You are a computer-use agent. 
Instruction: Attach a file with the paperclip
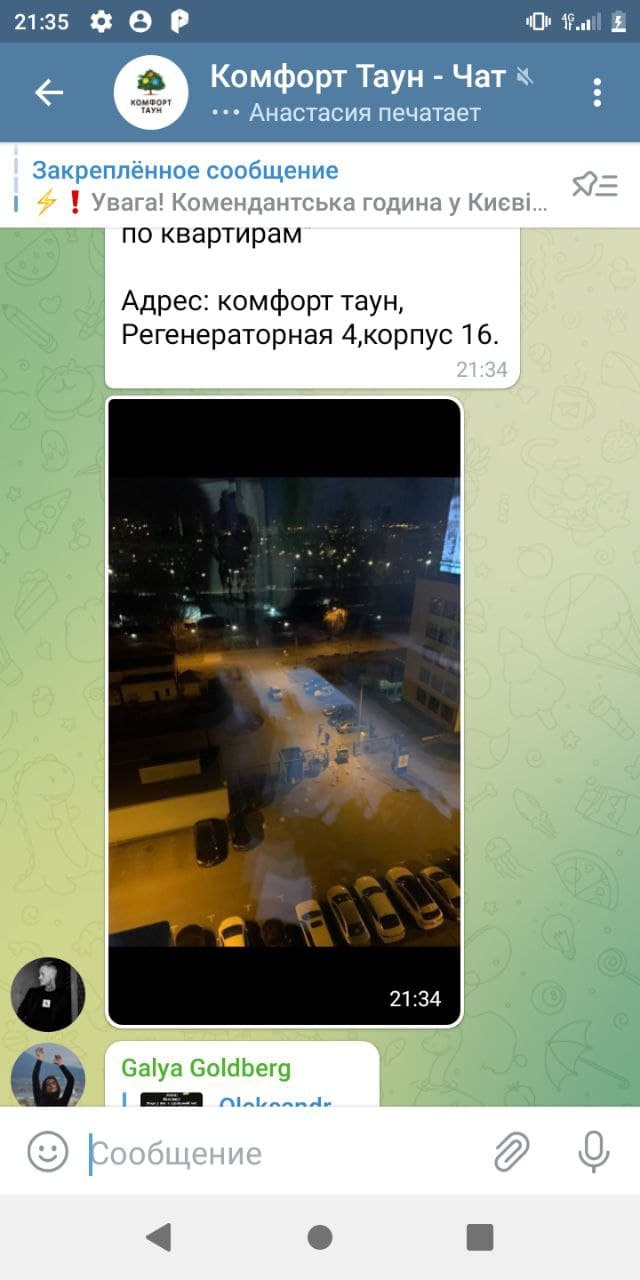pos(512,1152)
